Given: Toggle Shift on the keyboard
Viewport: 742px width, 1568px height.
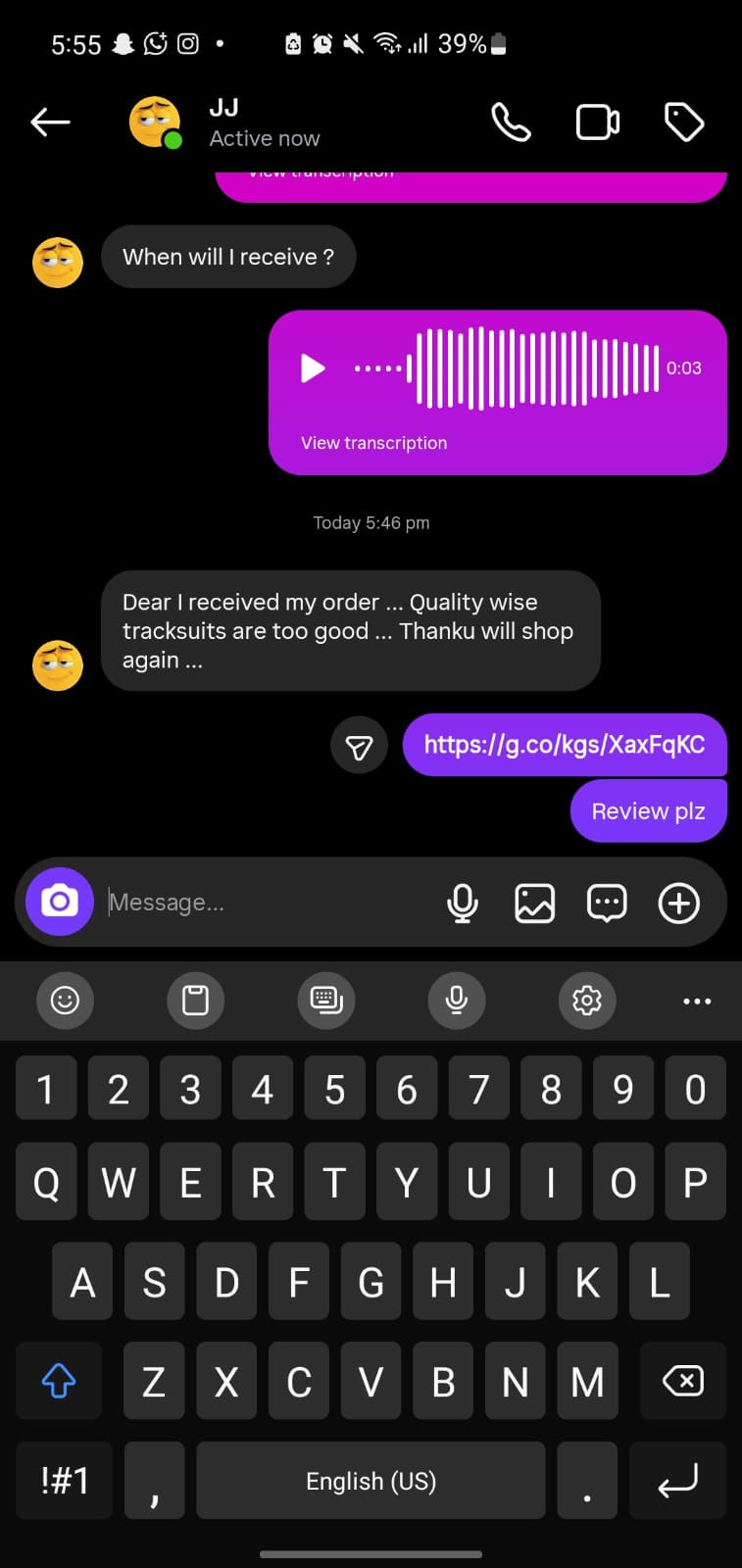Looking at the screenshot, I should coord(58,1381).
